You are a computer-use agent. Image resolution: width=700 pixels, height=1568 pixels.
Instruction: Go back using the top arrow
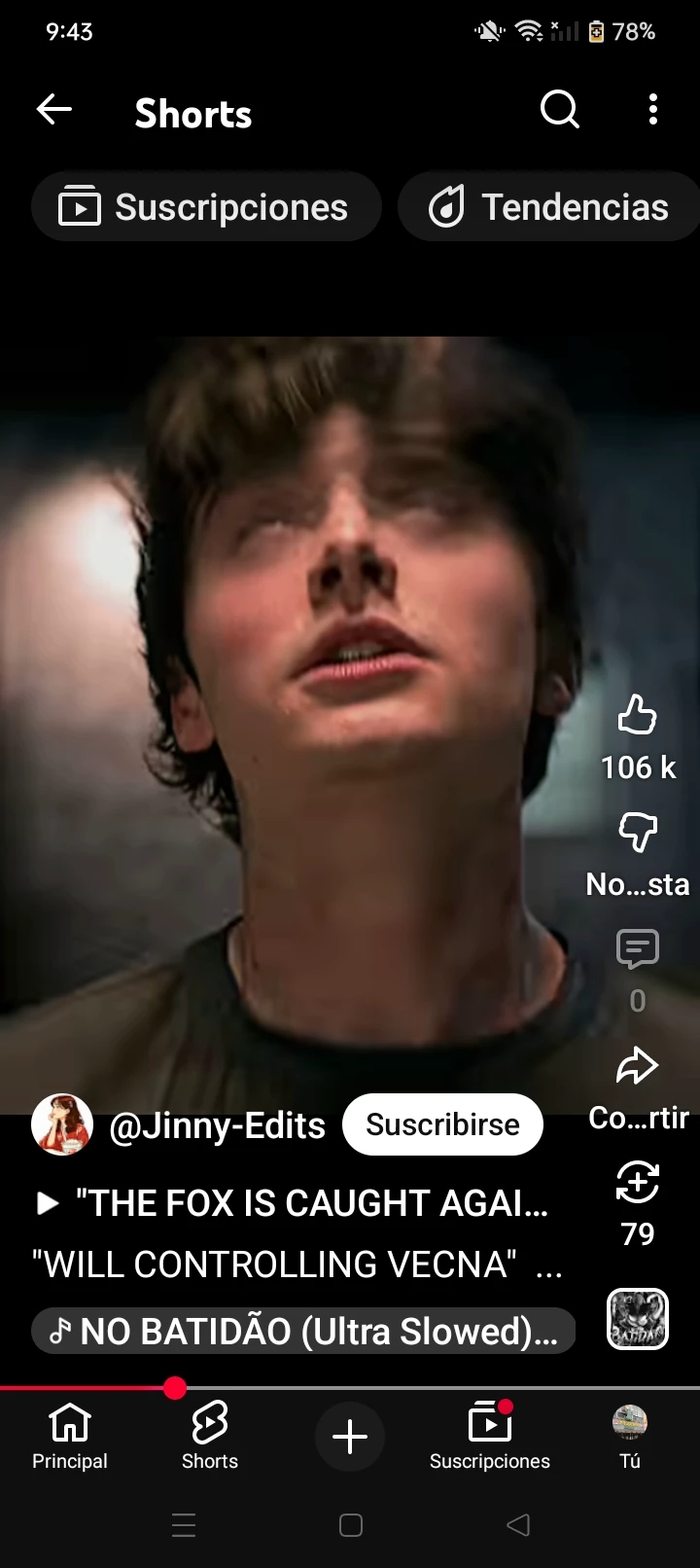pos(54,110)
